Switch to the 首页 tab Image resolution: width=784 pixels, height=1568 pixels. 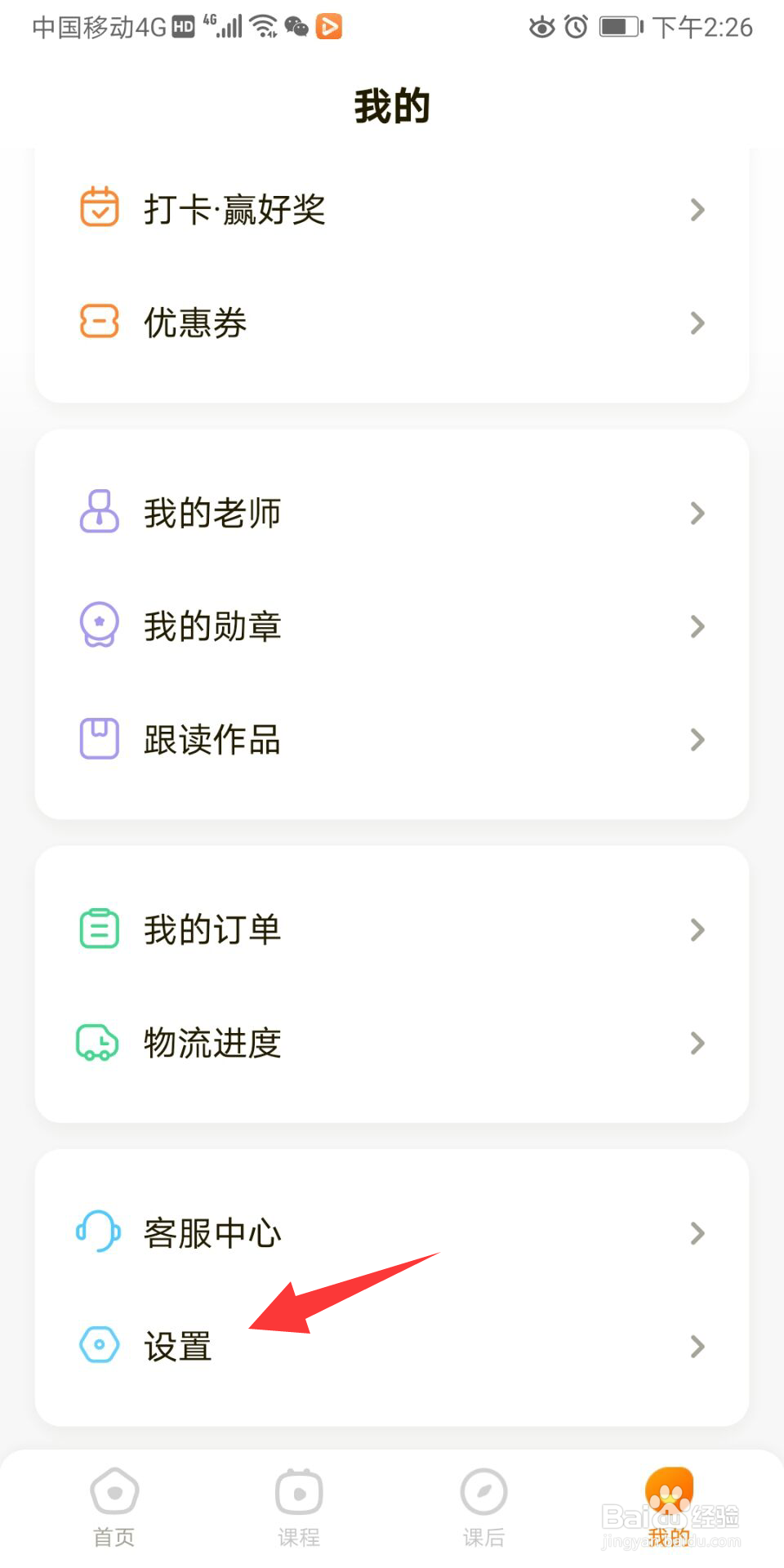(114, 1508)
